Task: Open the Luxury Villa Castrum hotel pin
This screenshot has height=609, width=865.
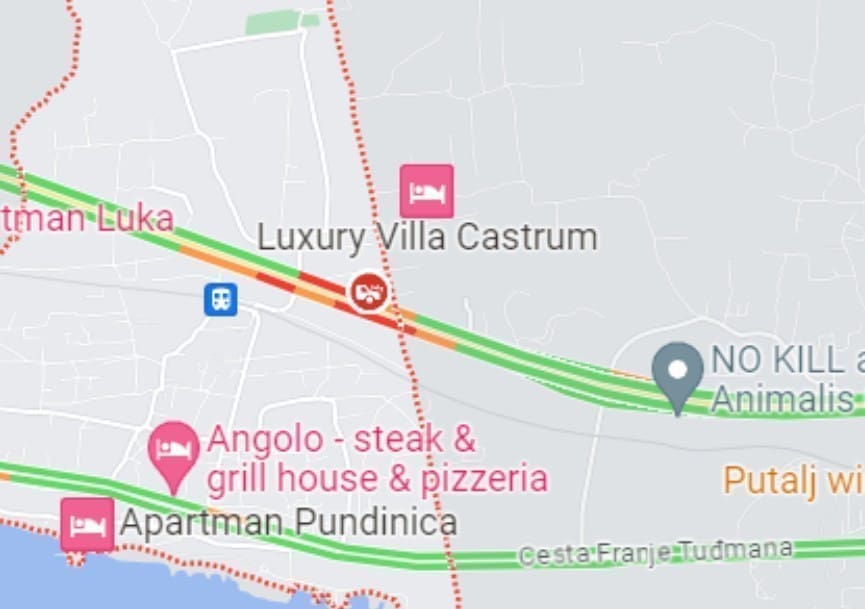Action: 427,191
